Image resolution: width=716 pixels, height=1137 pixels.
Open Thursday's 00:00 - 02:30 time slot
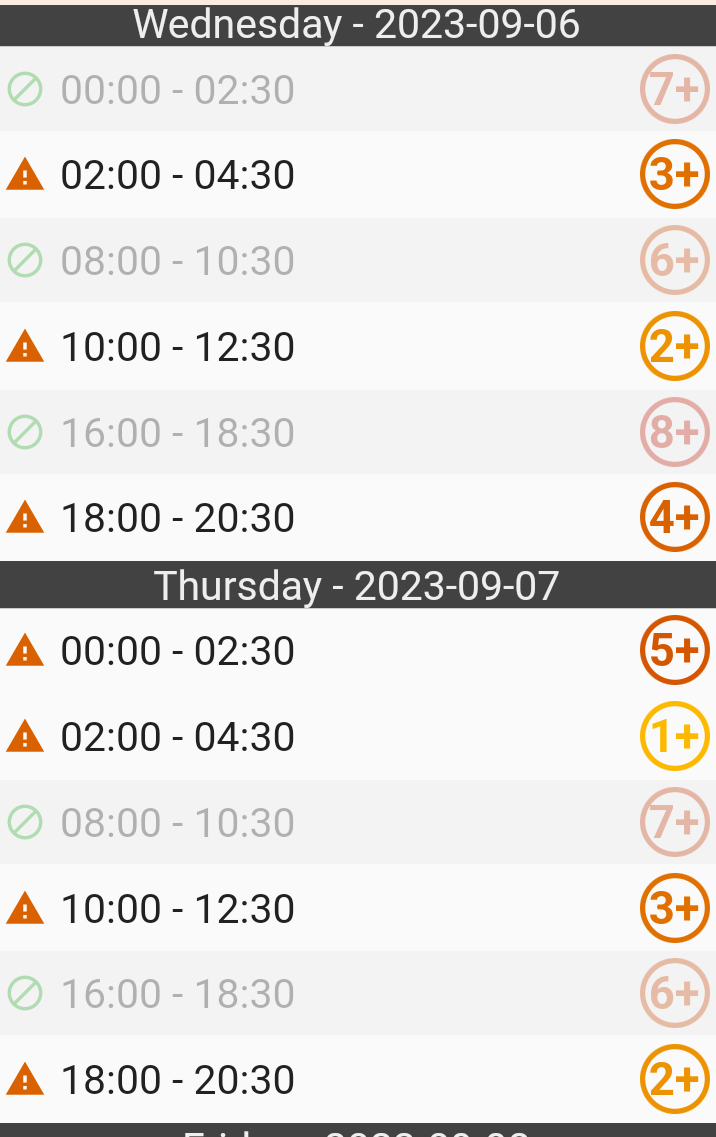point(178,651)
